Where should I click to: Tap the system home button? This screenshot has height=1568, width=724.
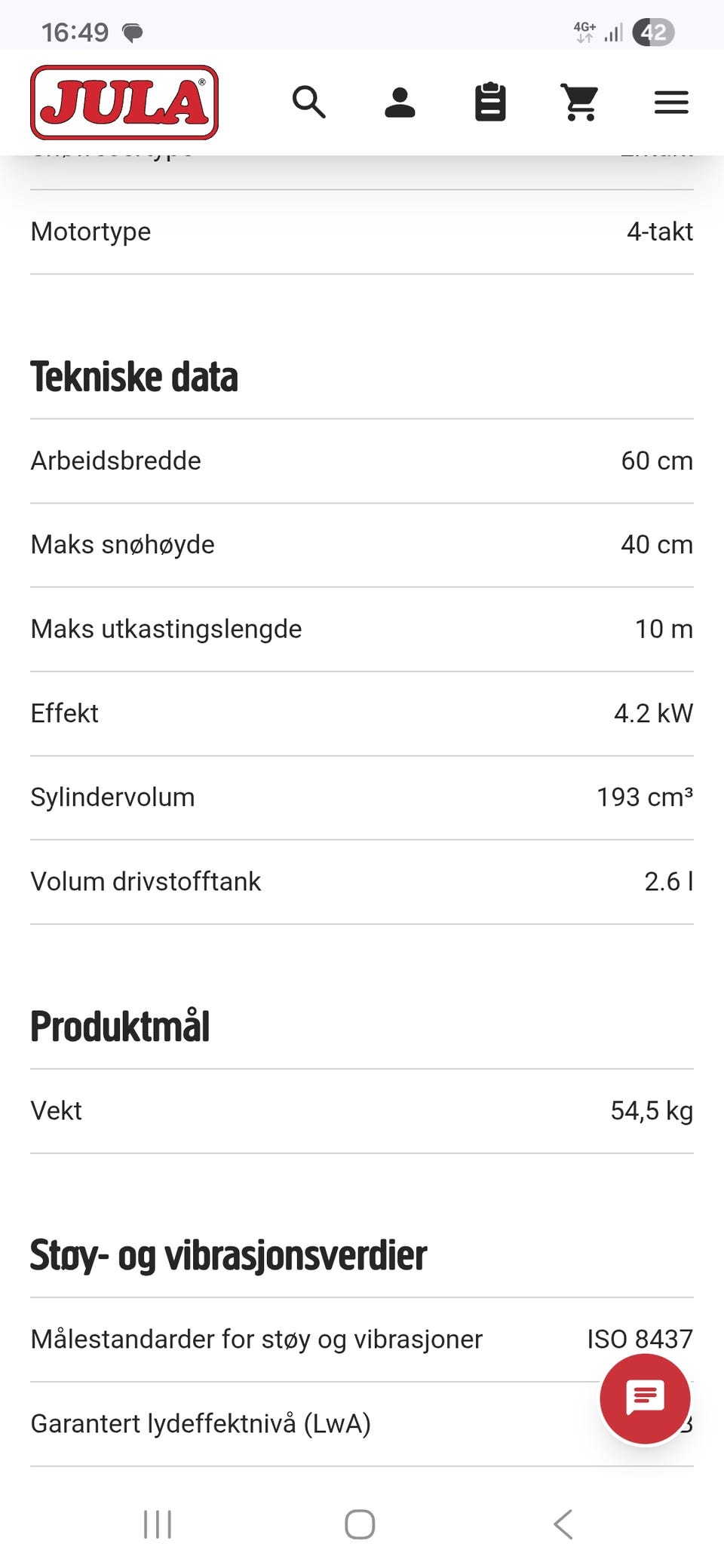[x=360, y=1524]
